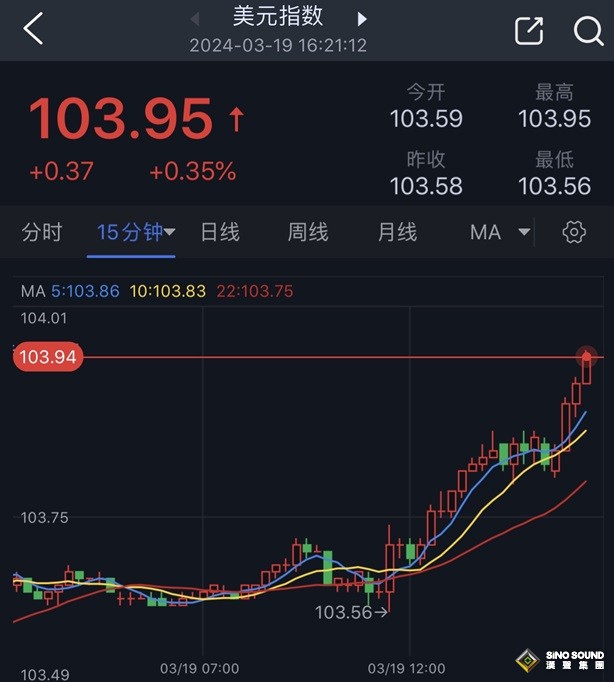Switch to the 分时 chart tab
The width and height of the screenshot is (614, 682).
pos(42,232)
